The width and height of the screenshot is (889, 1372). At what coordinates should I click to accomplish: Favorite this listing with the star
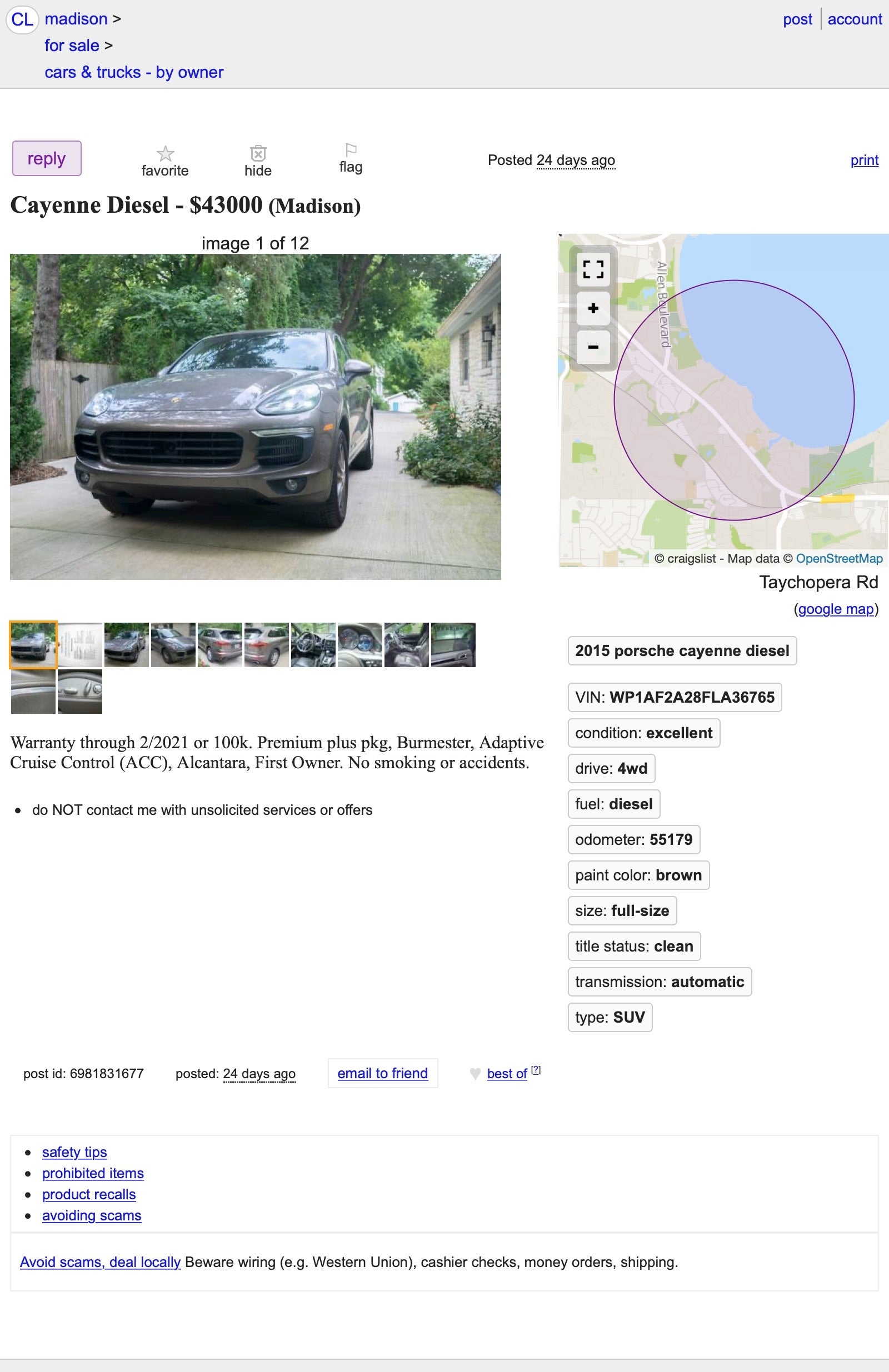click(x=165, y=161)
